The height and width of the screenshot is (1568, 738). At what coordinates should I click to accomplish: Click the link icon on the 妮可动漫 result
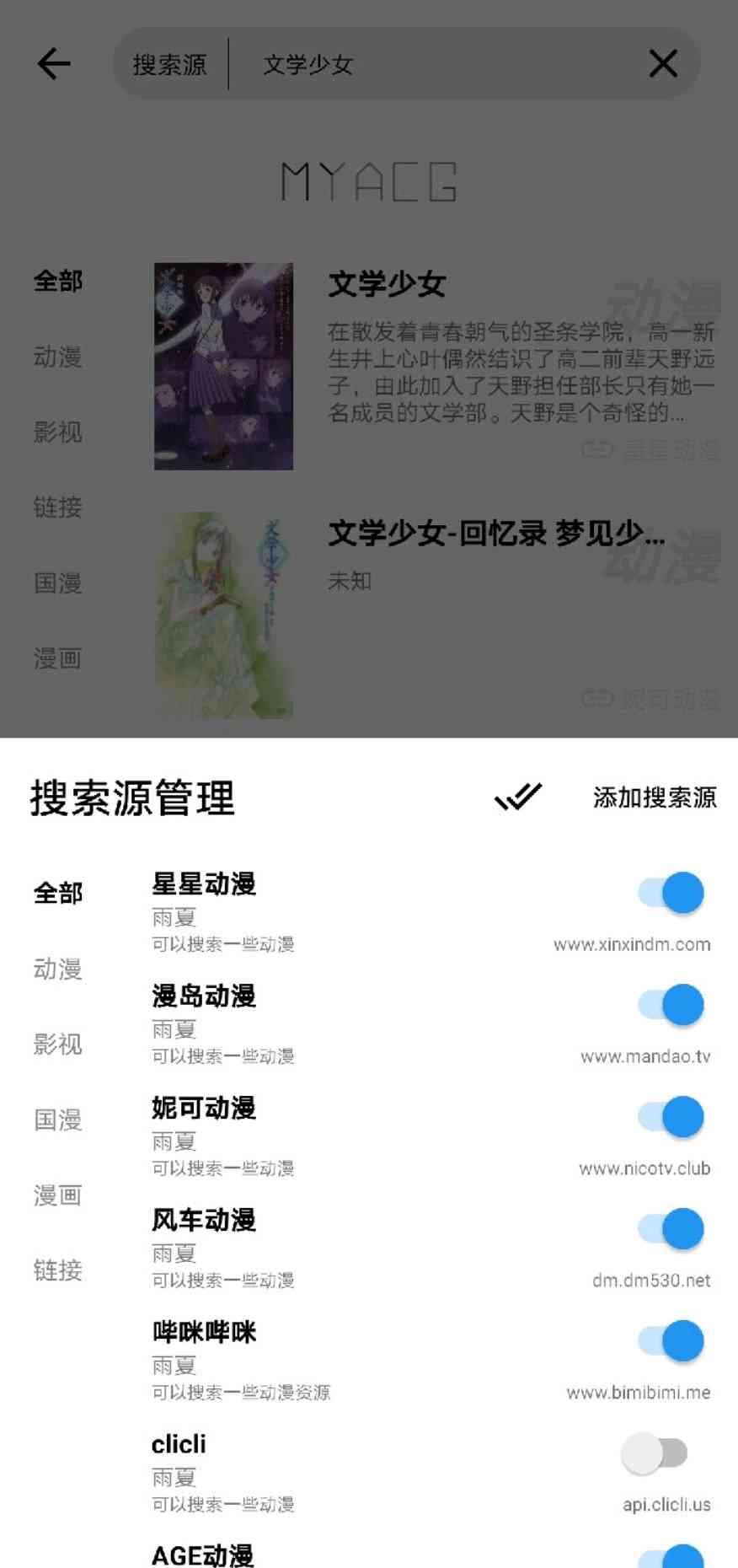(x=596, y=698)
